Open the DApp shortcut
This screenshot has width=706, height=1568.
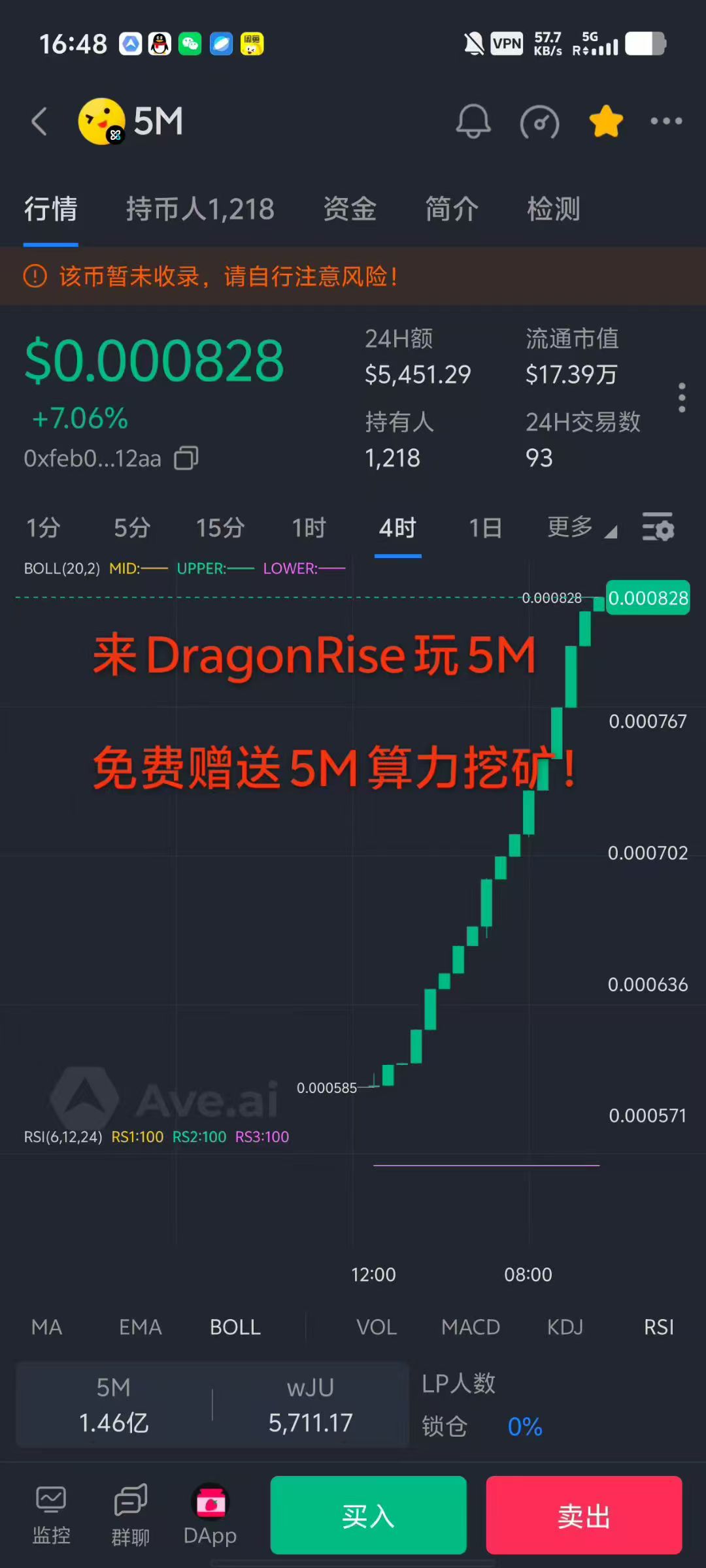(x=210, y=1515)
